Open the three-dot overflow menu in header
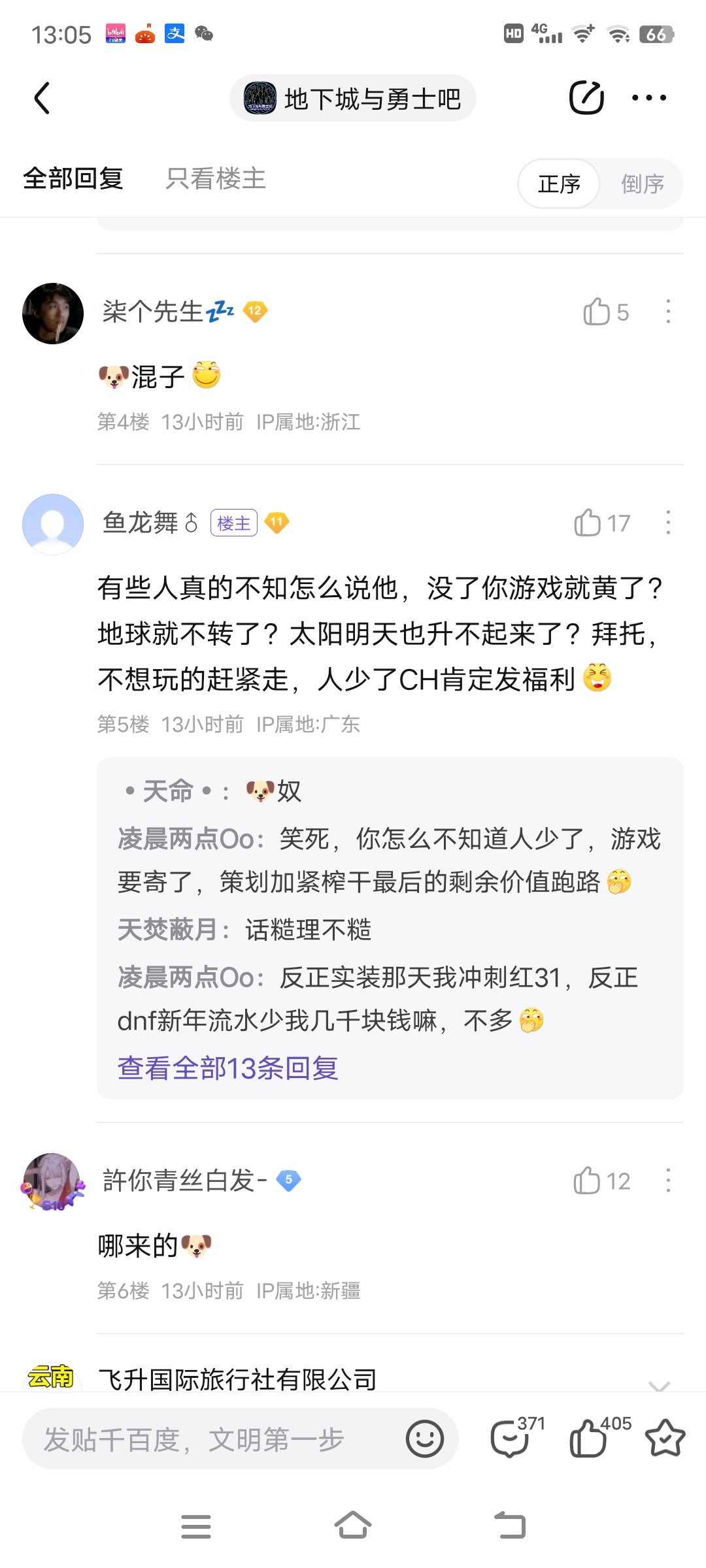706x1568 pixels. 648,98
